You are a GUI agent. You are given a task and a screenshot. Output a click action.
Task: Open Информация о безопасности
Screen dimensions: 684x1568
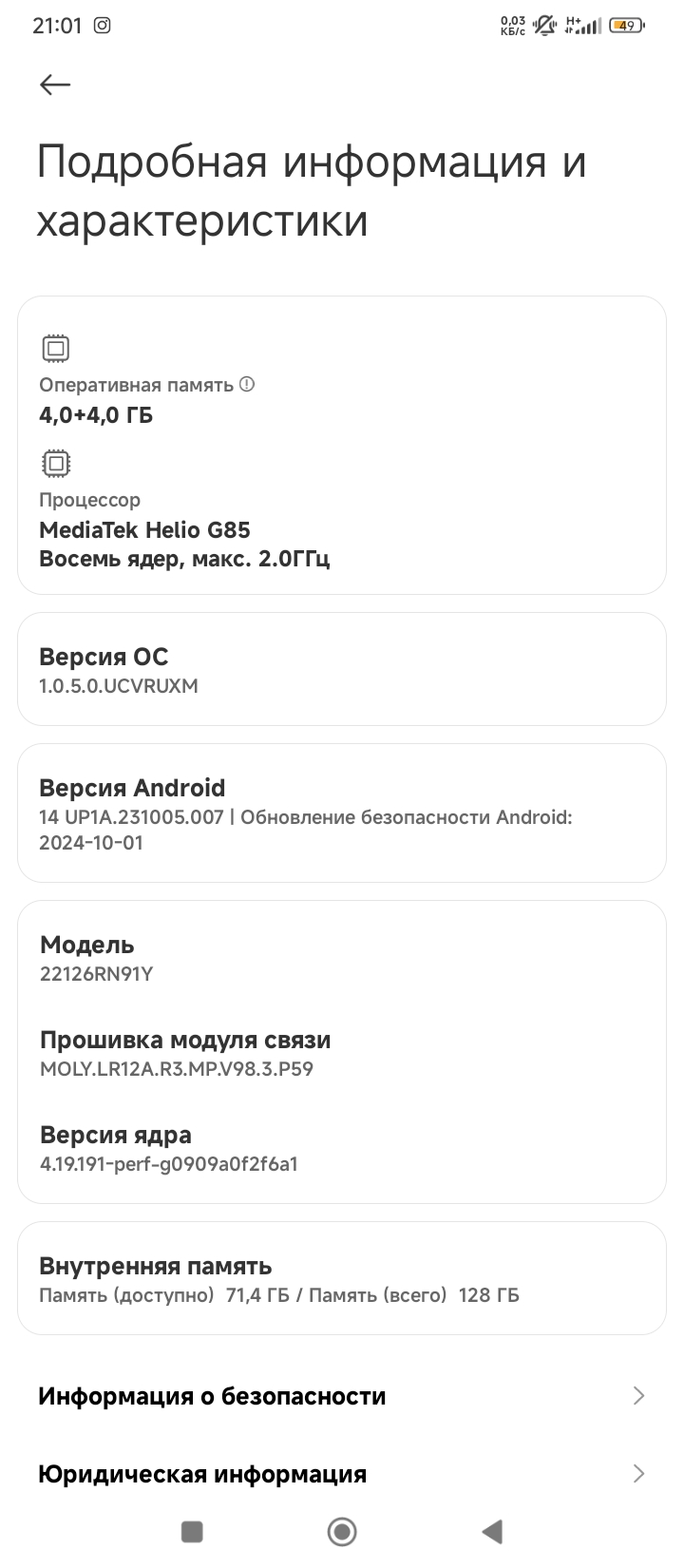click(342, 1396)
